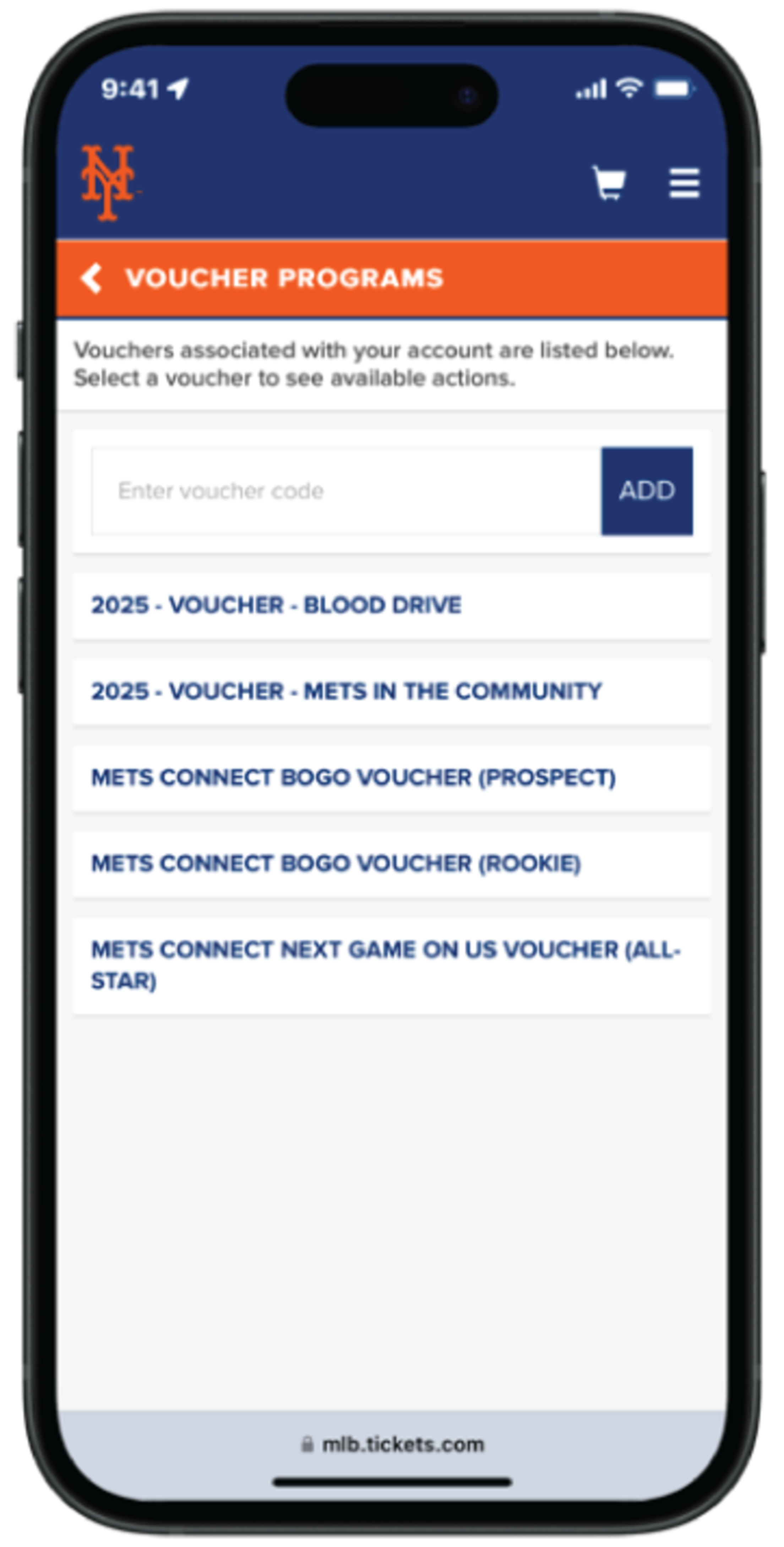Open the shopping cart

[x=609, y=183]
